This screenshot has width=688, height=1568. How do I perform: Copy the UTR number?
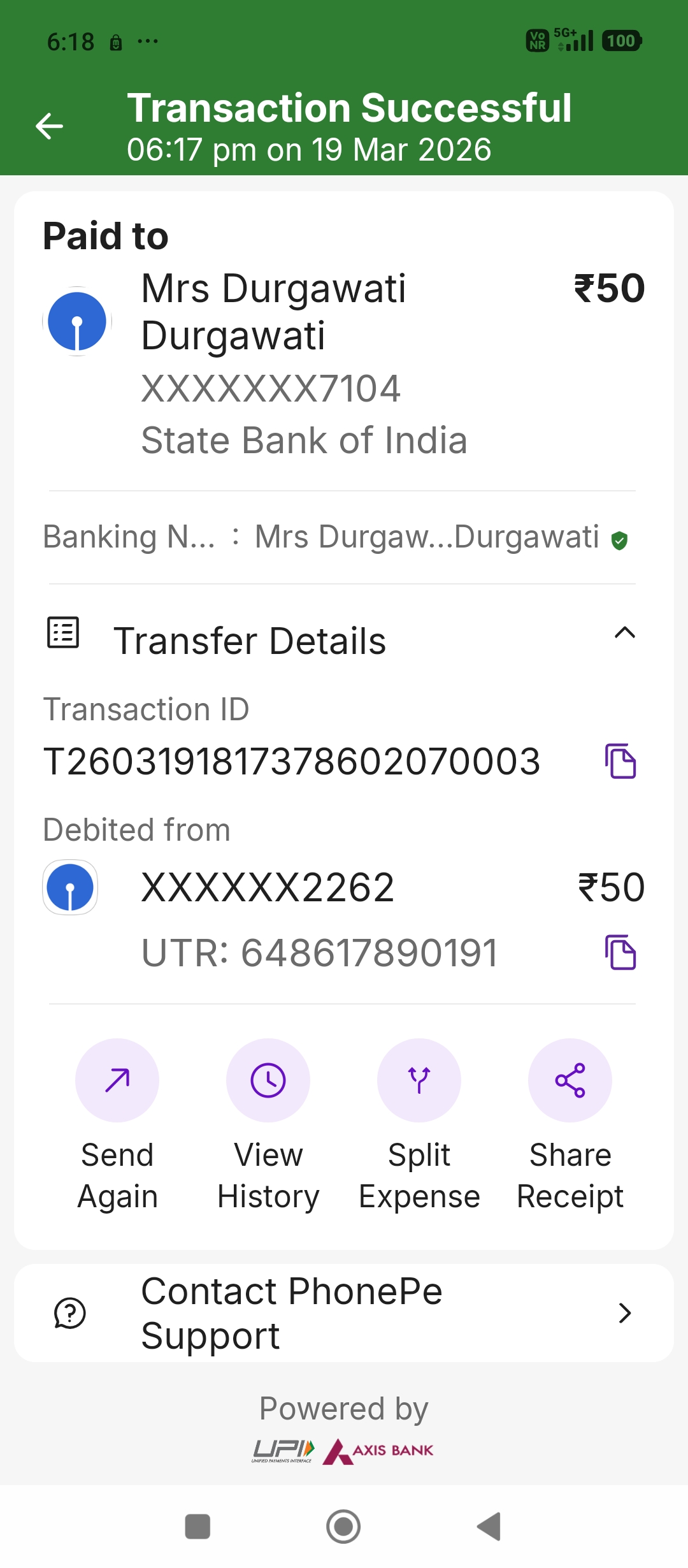620,952
